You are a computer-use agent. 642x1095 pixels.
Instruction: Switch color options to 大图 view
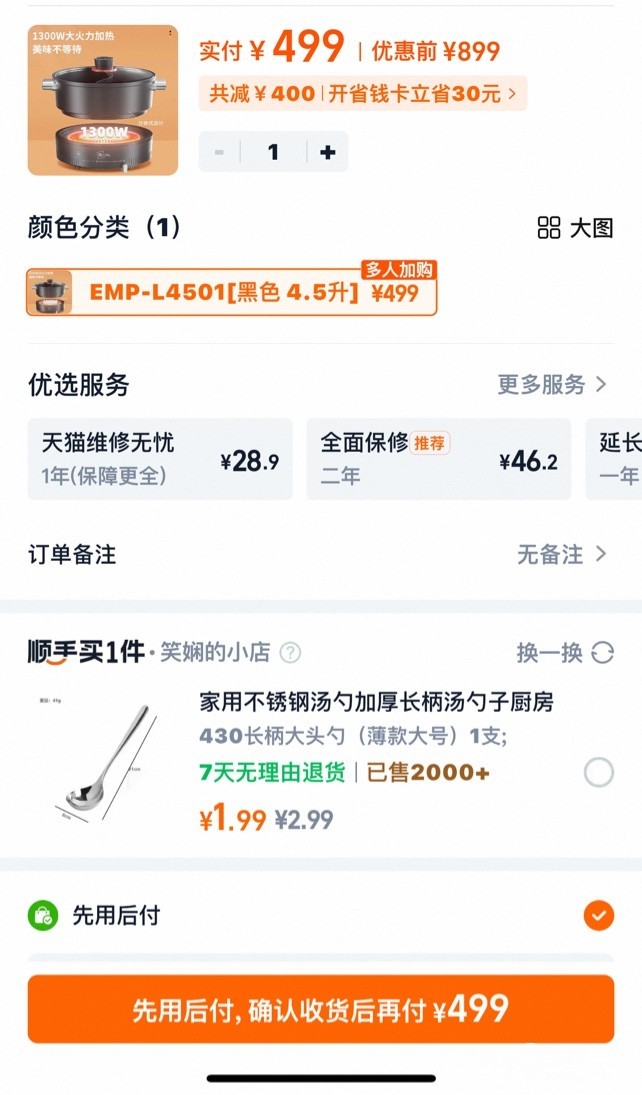[575, 228]
